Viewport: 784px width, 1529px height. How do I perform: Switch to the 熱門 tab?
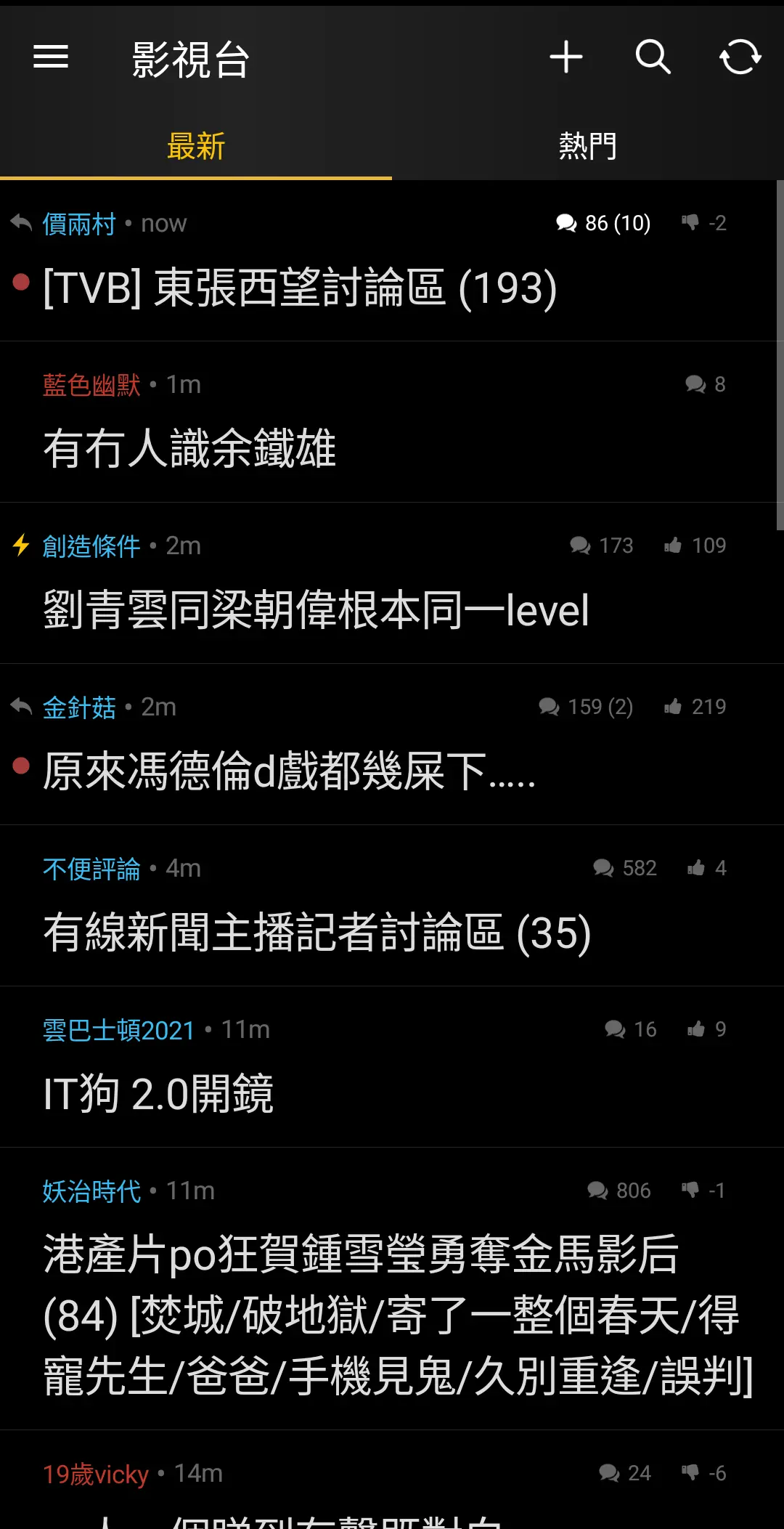point(587,145)
